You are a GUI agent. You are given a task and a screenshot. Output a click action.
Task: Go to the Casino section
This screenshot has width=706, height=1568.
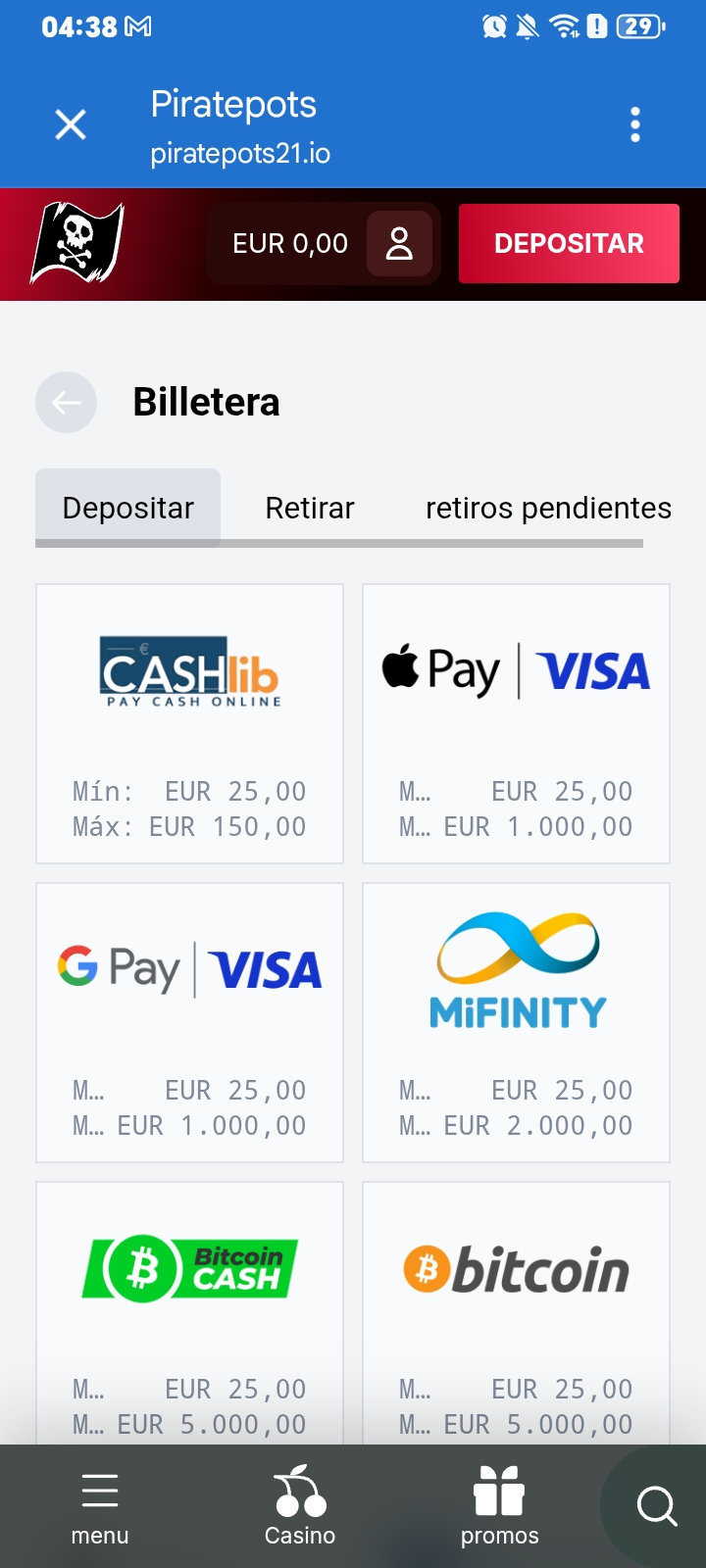pyautogui.click(x=300, y=1507)
